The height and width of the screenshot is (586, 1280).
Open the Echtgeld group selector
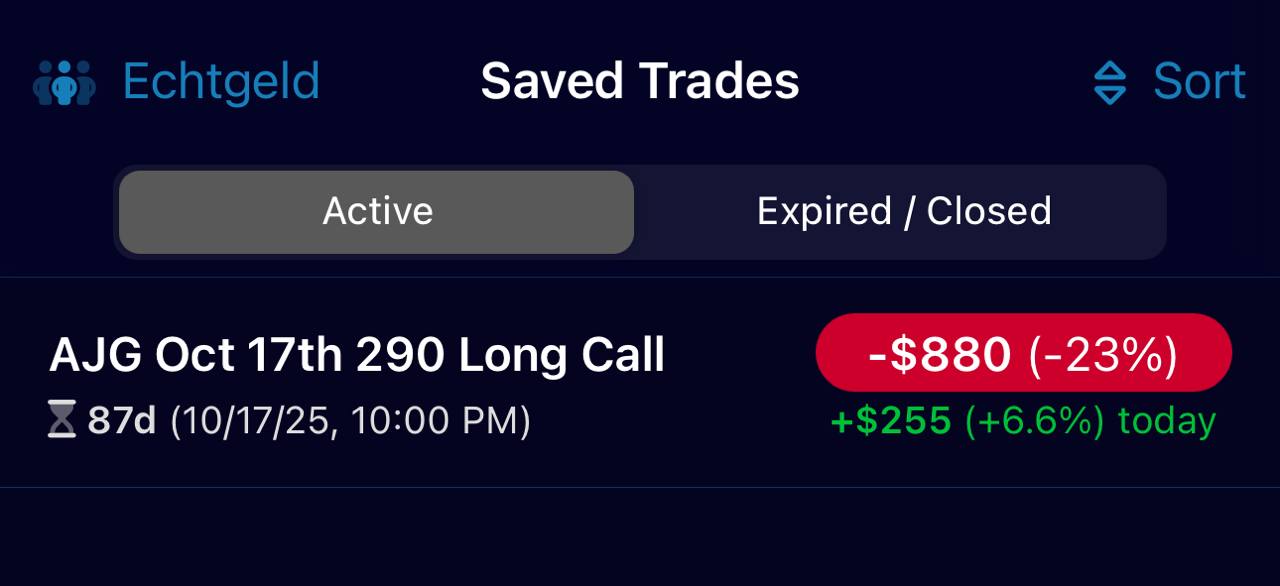177,82
